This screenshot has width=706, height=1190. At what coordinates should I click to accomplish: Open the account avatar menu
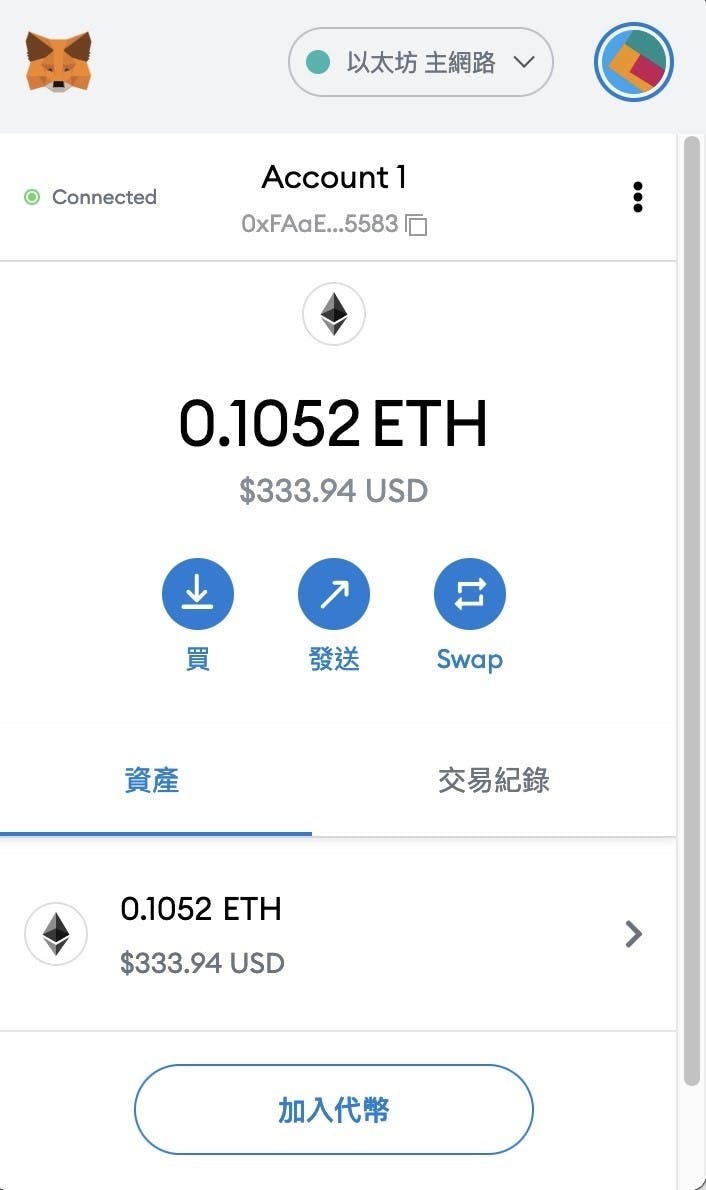(x=634, y=62)
